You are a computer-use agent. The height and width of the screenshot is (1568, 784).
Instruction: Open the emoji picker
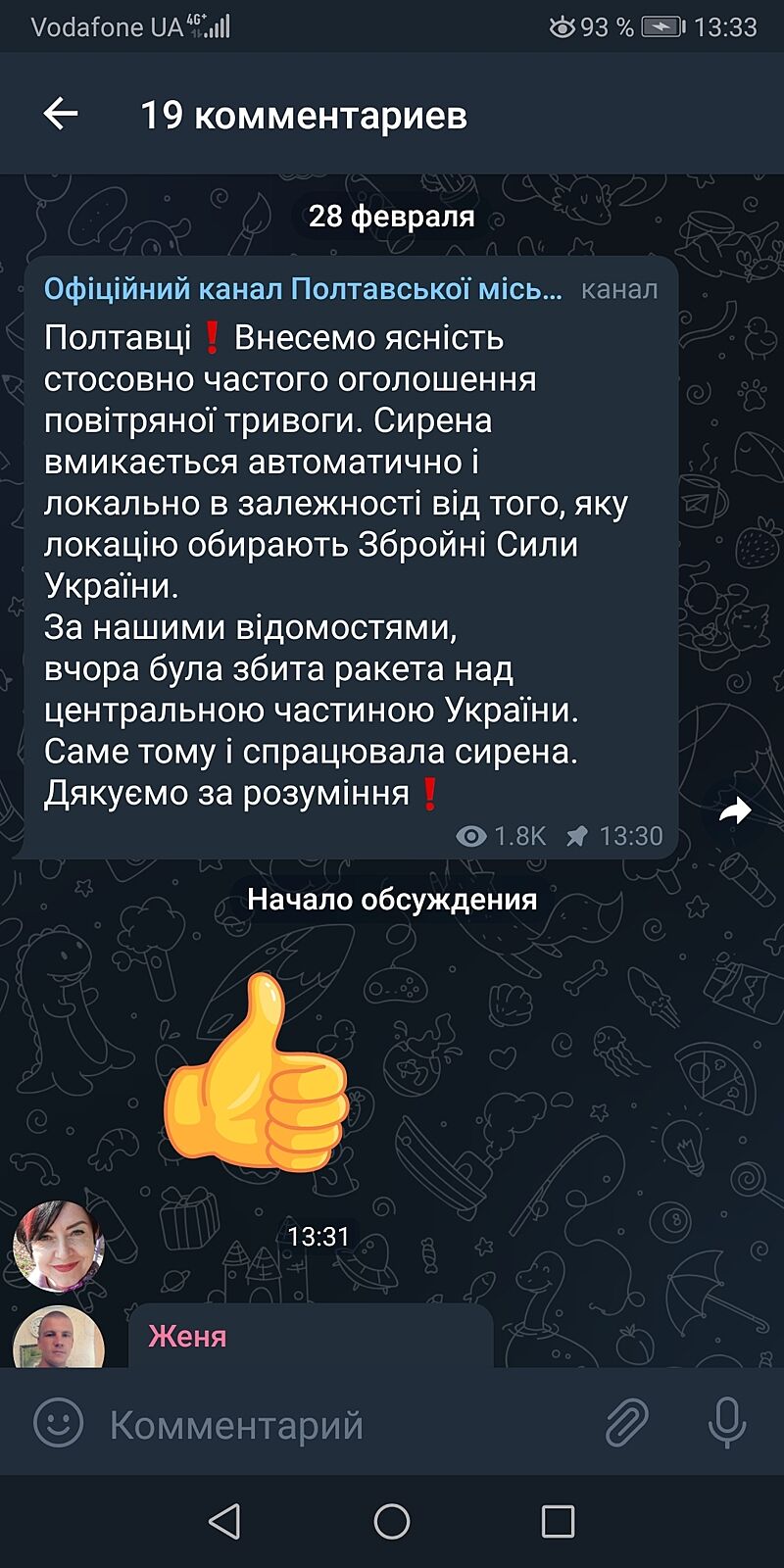tap(59, 1423)
